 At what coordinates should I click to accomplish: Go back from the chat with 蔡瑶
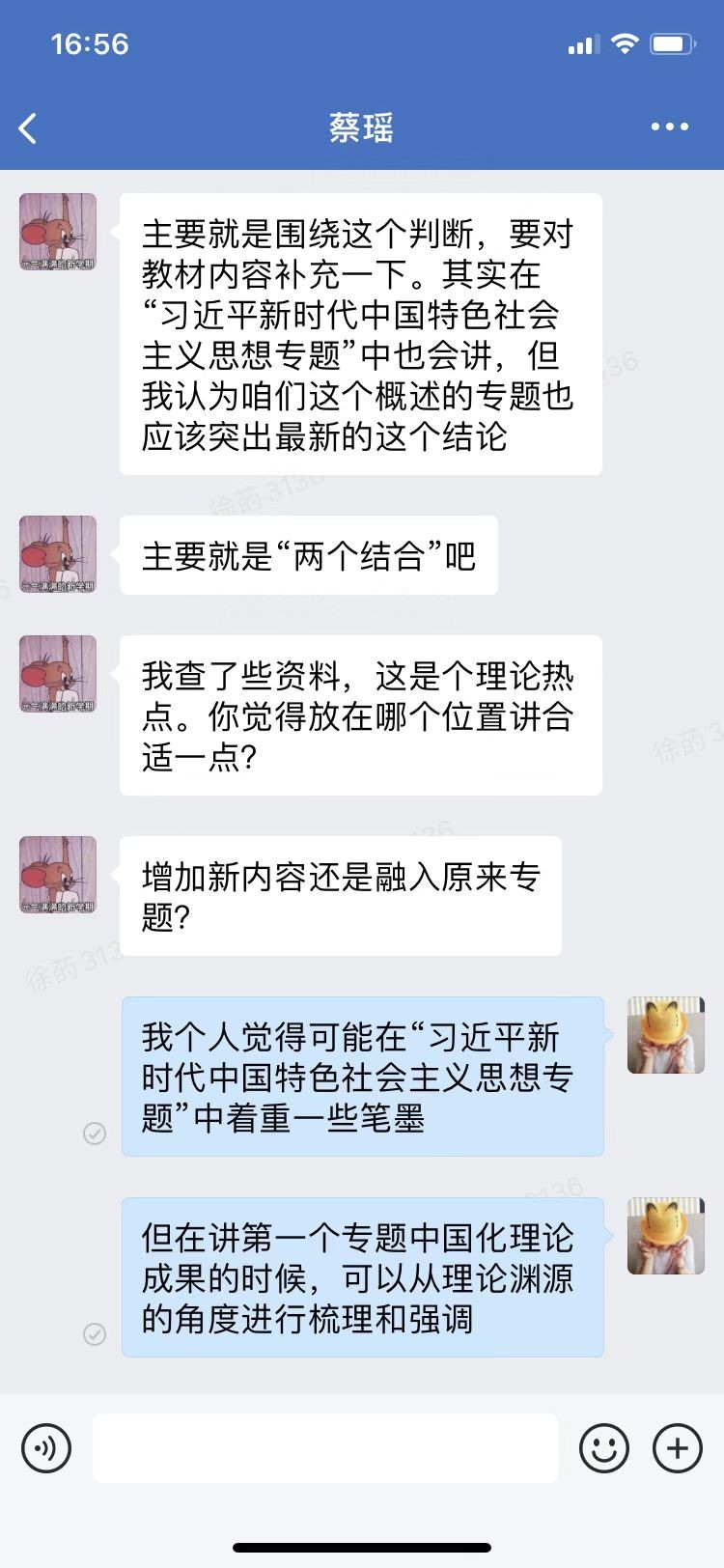pos(29,127)
